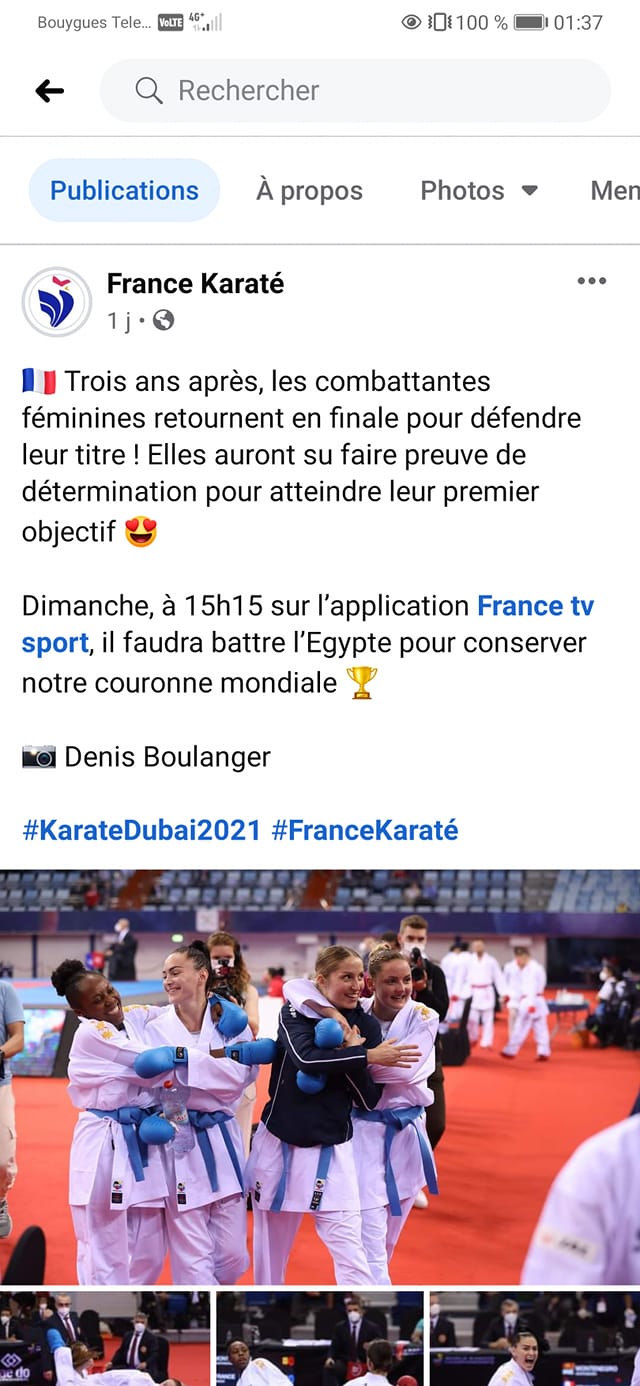Viewport: 640px width, 1386px height.
Task: Go back with the arrow icon
Action: point(49,91)
